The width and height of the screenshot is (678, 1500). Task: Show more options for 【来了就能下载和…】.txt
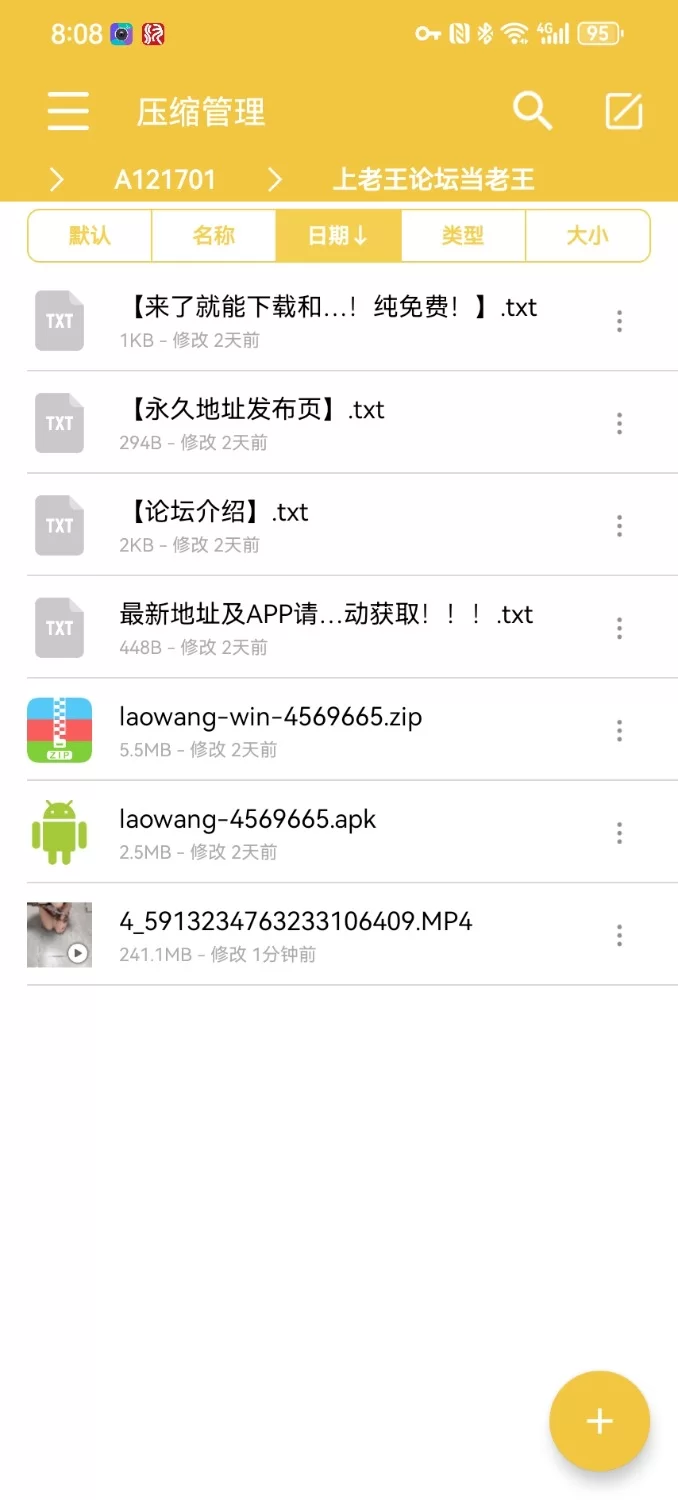(x=620, y=321)
